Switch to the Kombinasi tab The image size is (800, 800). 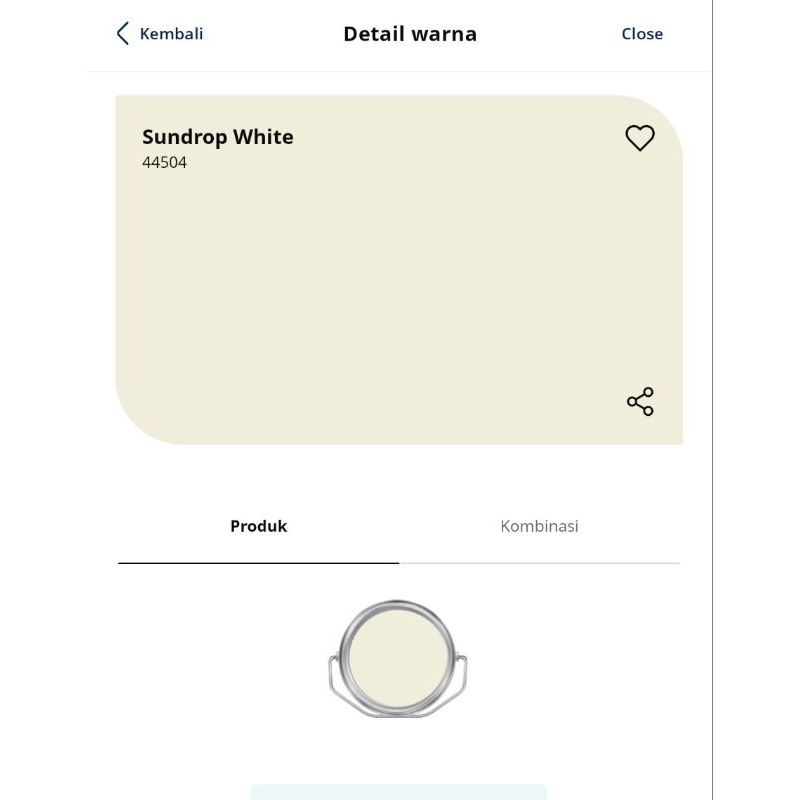(539, 526)
